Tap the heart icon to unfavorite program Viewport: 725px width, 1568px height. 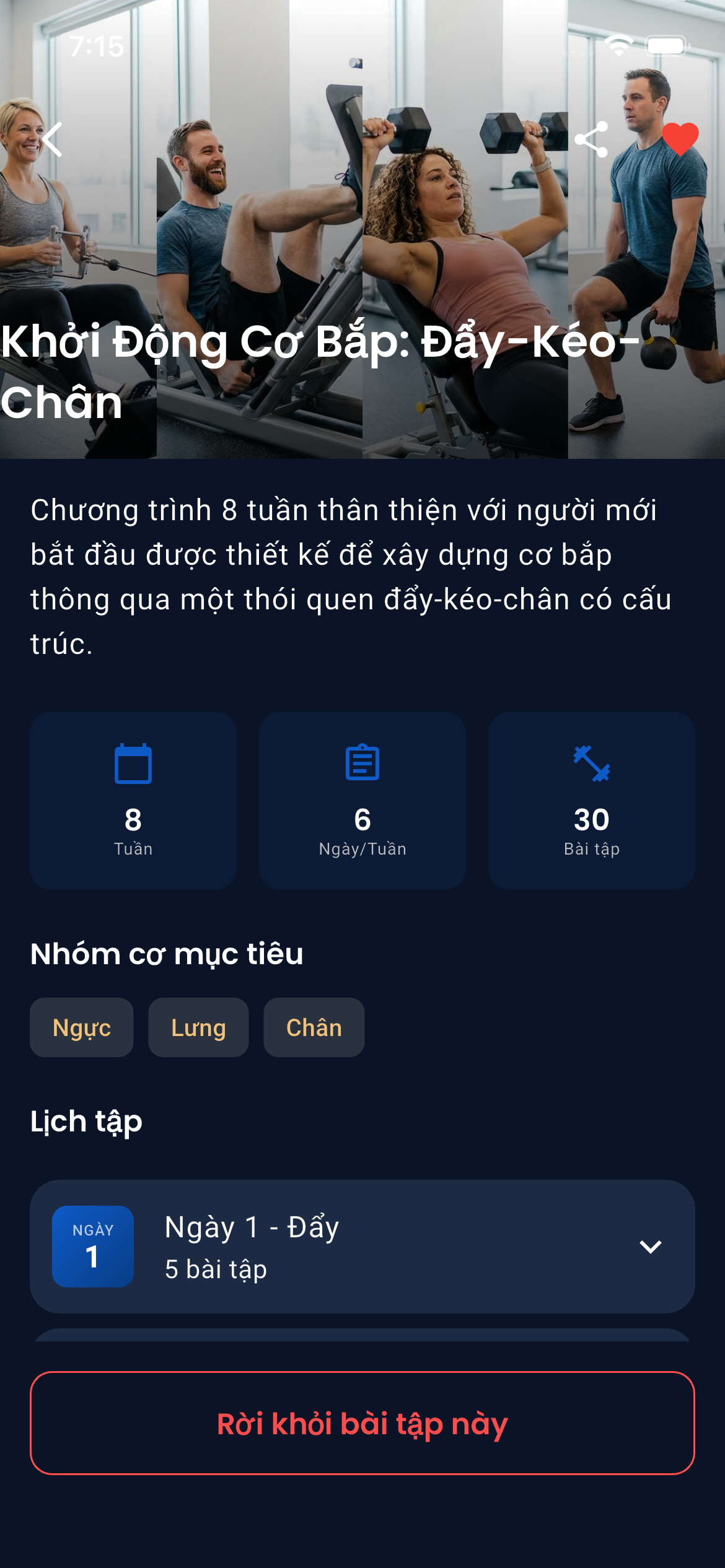(x=680, y=139)
